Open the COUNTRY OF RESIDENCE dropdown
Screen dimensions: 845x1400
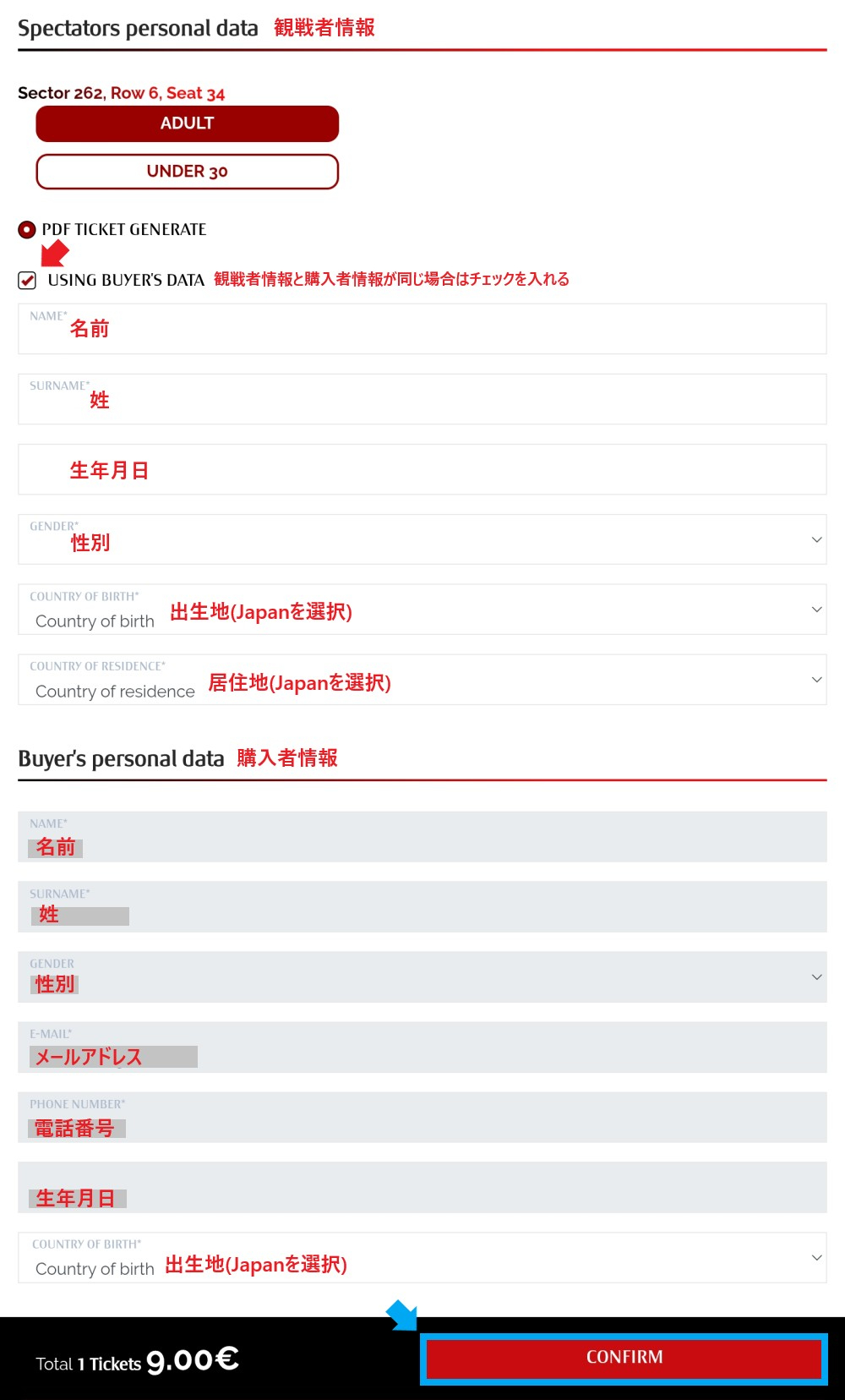click(x=422, y=680)
